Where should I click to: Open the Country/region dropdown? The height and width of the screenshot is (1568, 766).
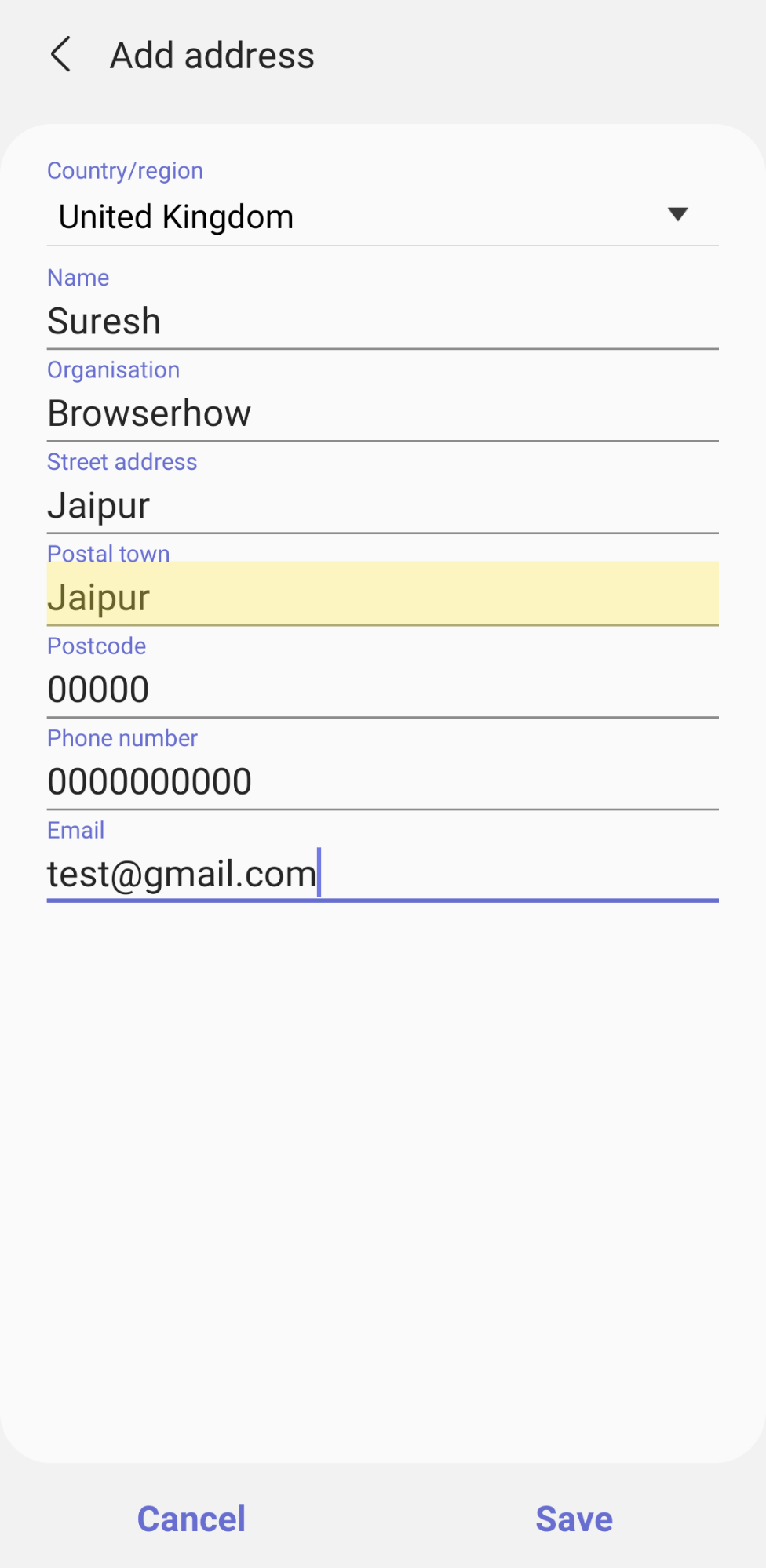382,216
